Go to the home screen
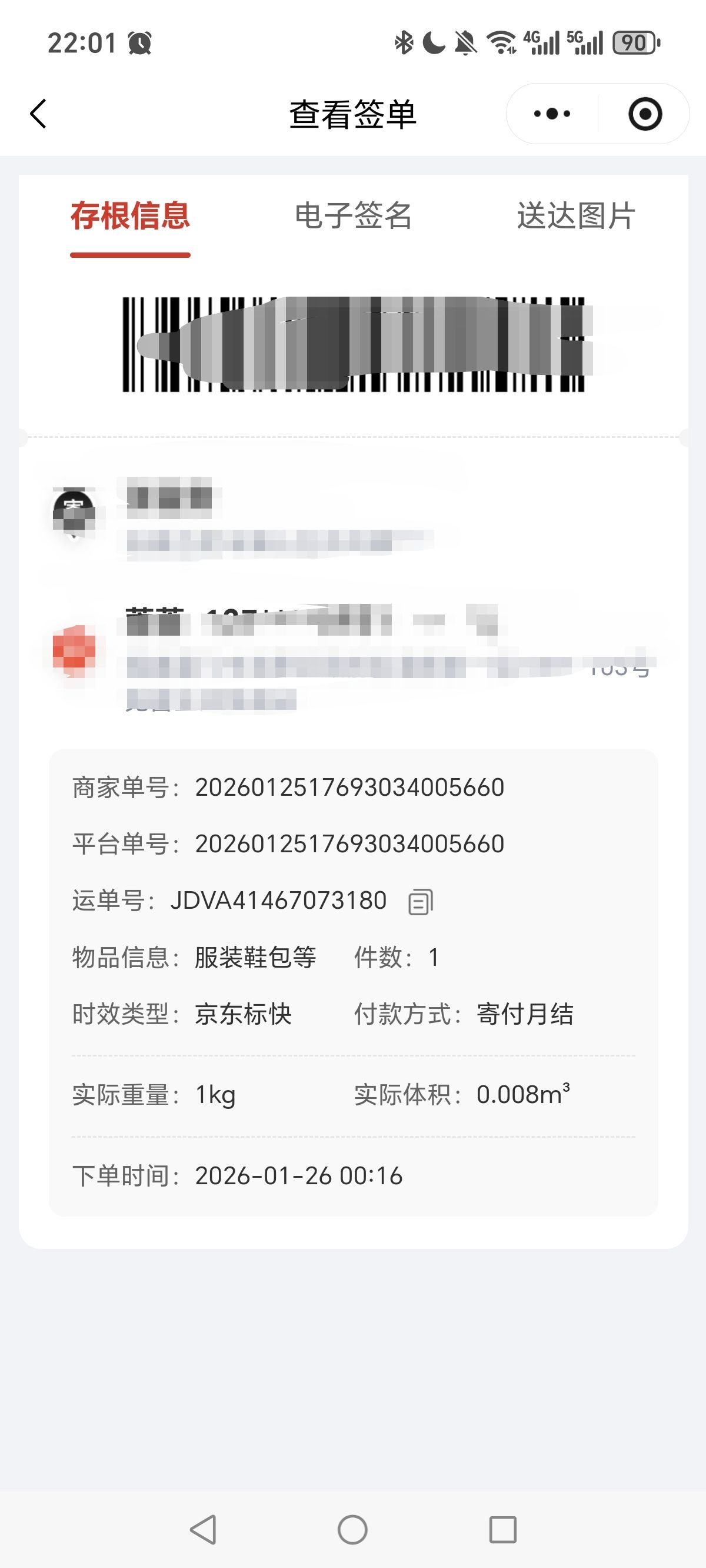The height and width of the screenshot is (1568, 706). click(352, 1529)
